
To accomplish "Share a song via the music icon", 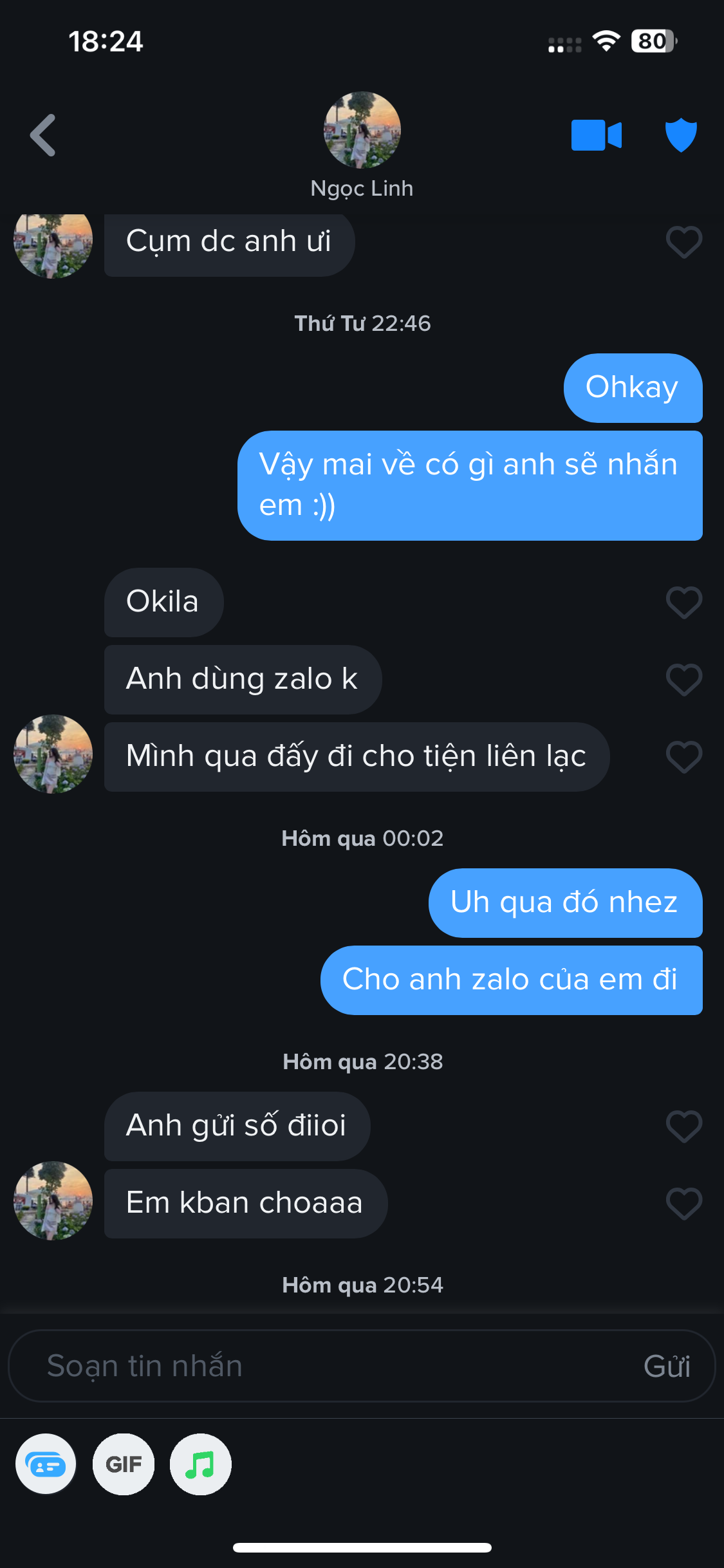I will pyautogui.click(x=200, y=1464).
